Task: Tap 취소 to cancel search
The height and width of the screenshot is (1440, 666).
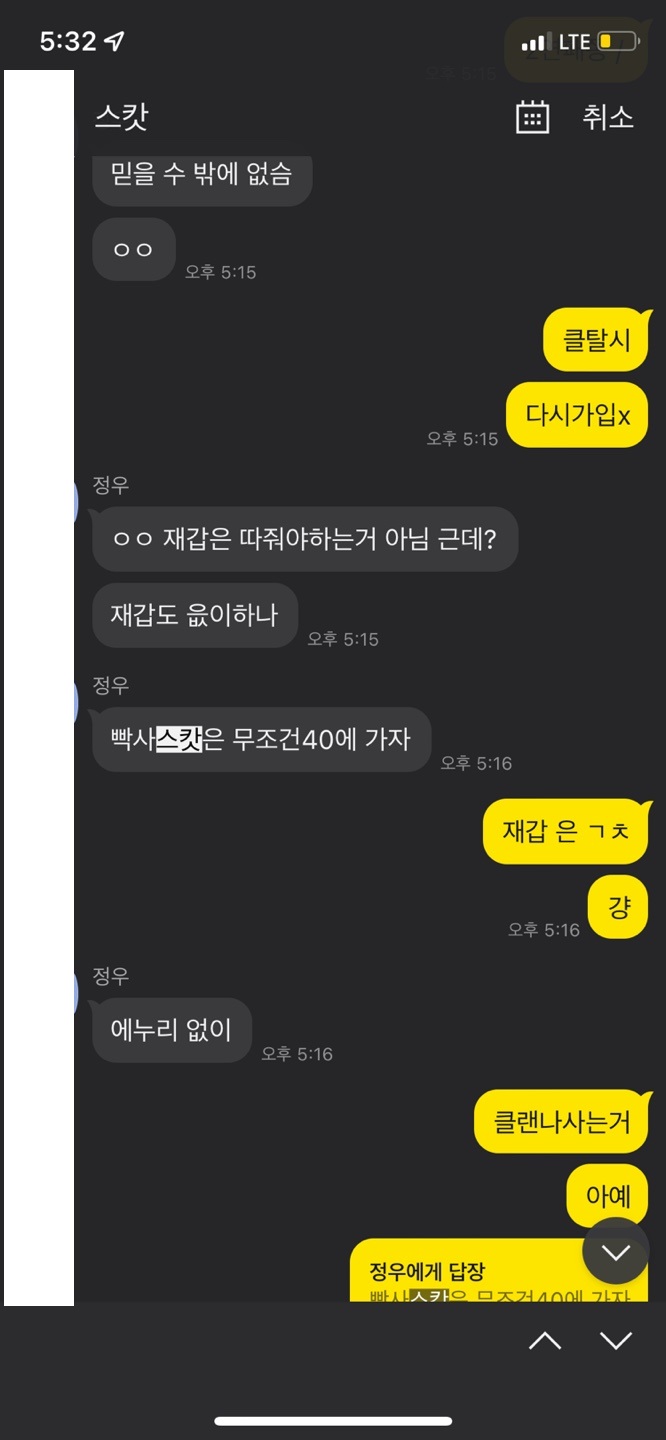Action: point(608,117)
